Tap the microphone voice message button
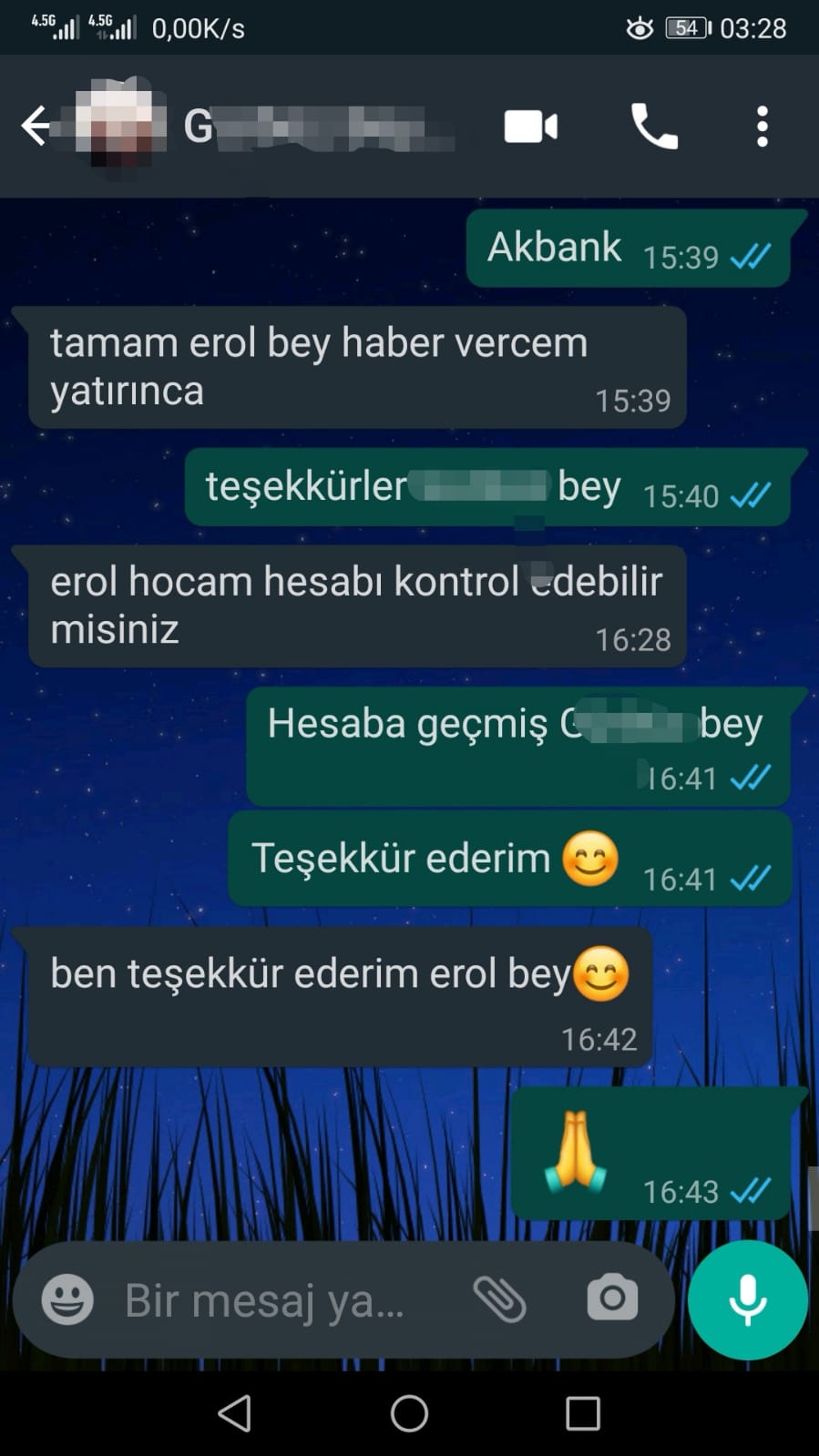 748,1299
